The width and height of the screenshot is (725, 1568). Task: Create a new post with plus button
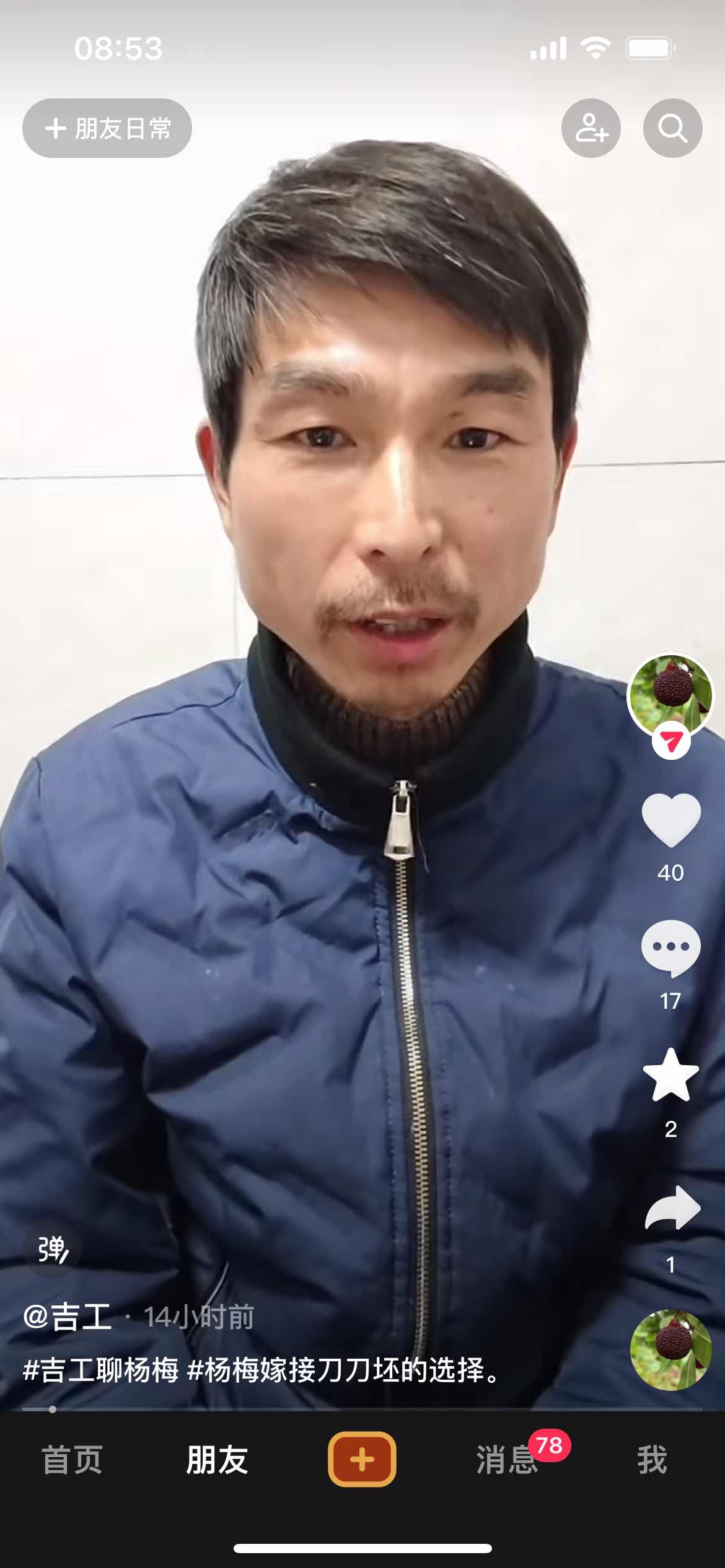[x=362, y=1460]
